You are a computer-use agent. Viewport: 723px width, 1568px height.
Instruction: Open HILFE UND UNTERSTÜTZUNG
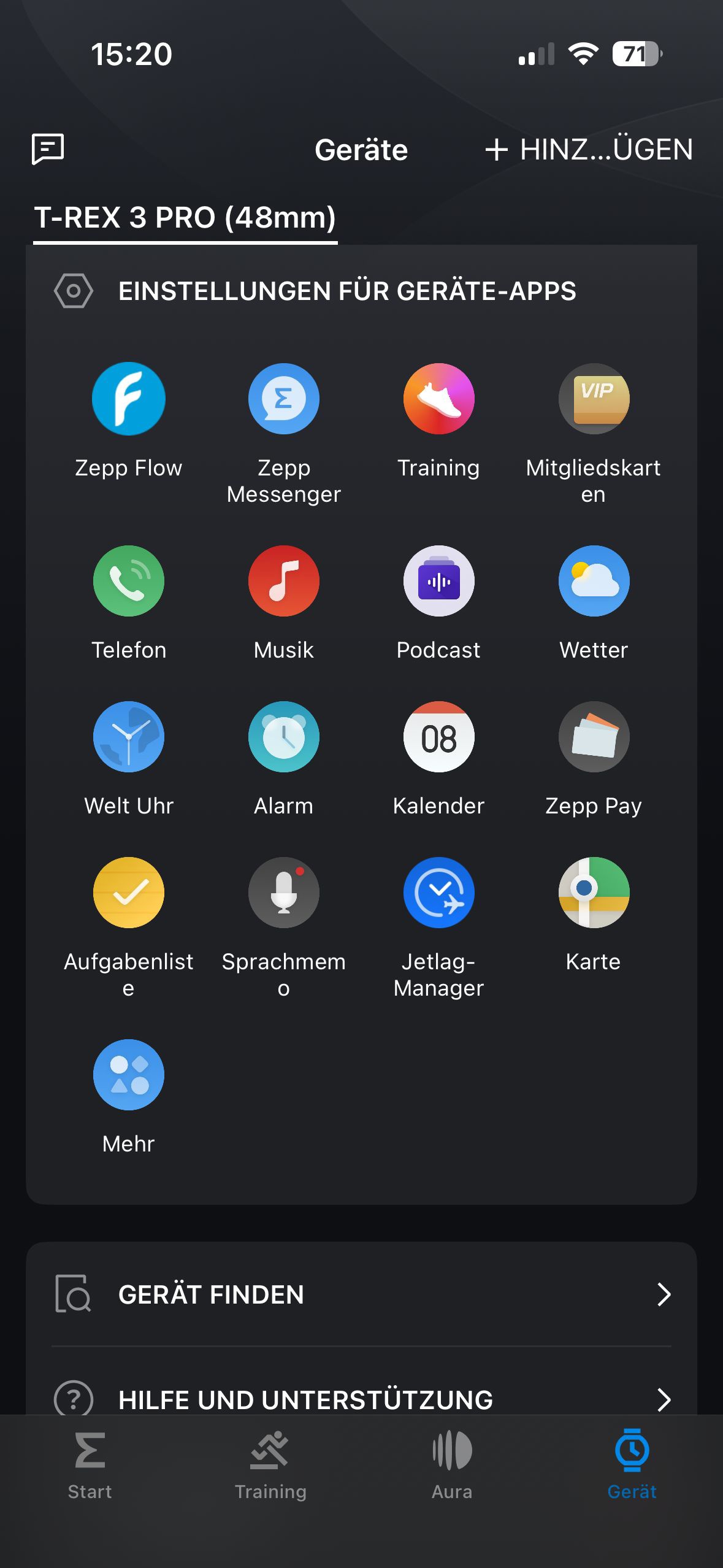point(361,1399)
